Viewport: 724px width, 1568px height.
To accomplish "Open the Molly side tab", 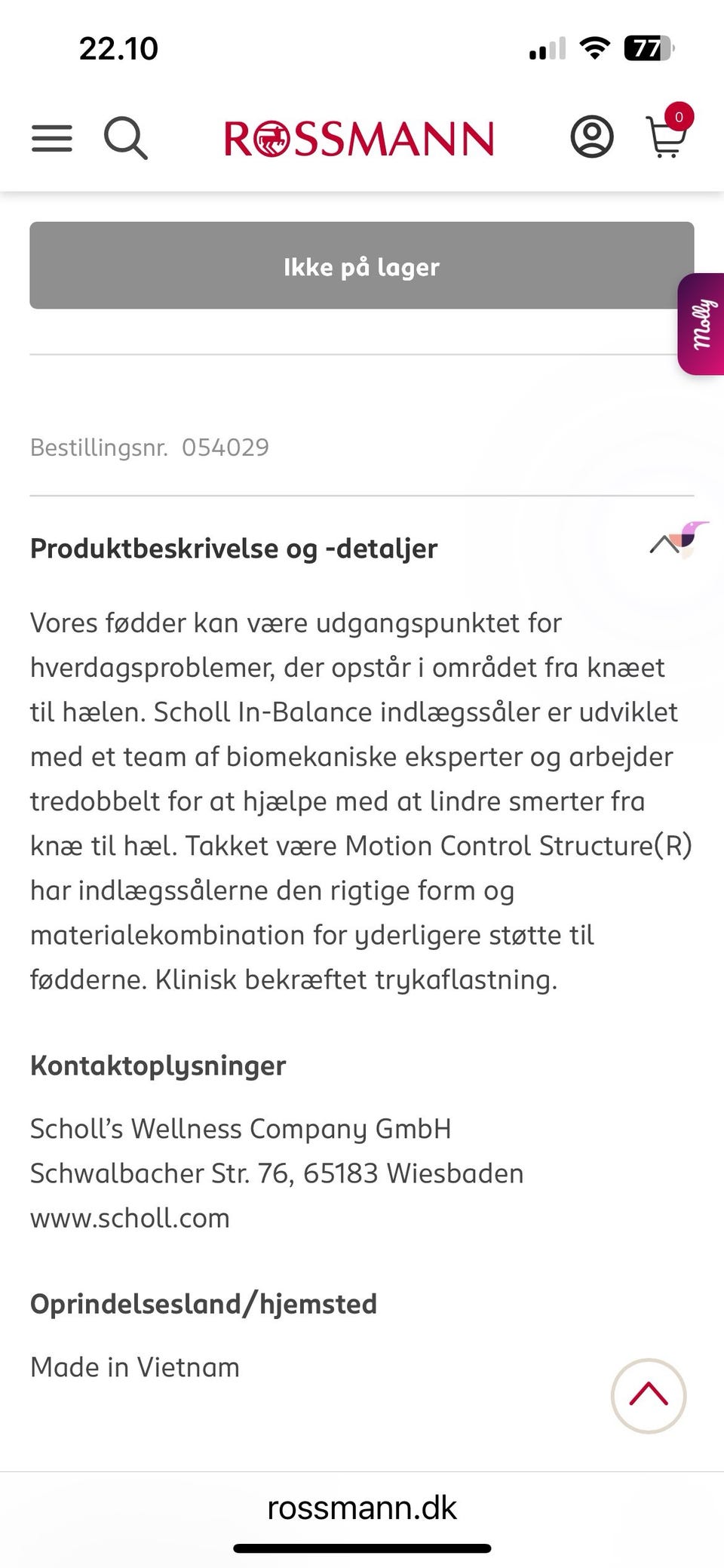I will pos(702,324).
